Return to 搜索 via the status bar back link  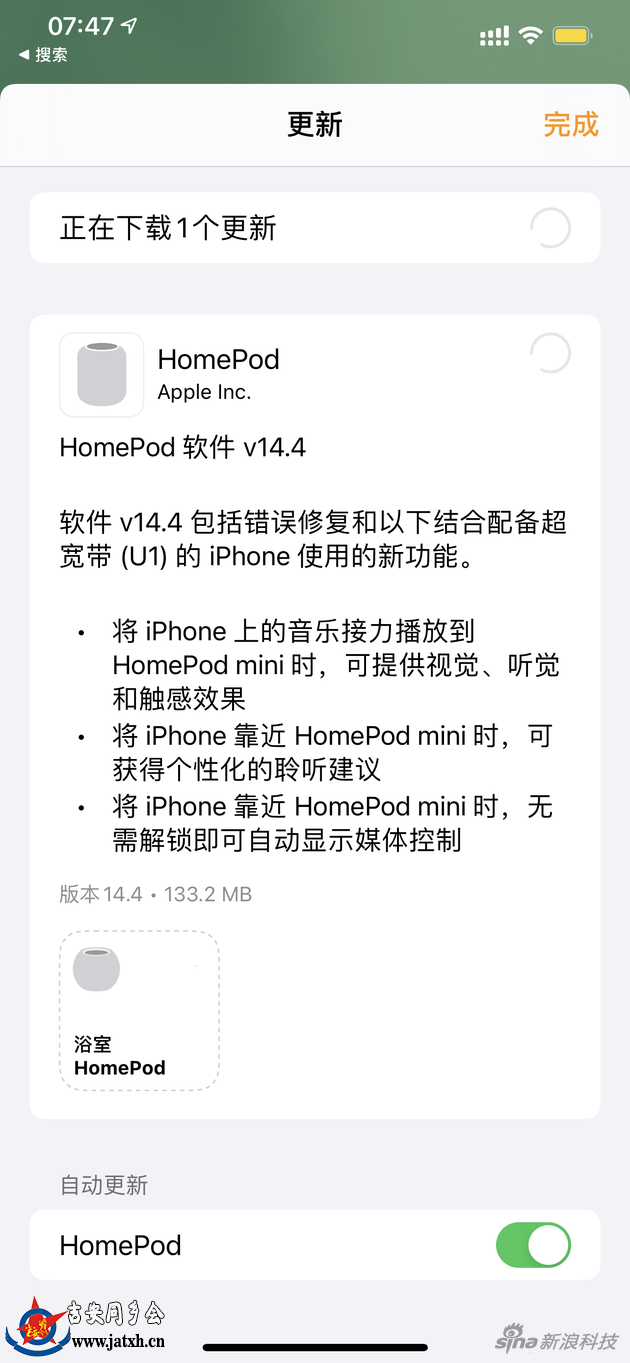click(x=44, y=55)
